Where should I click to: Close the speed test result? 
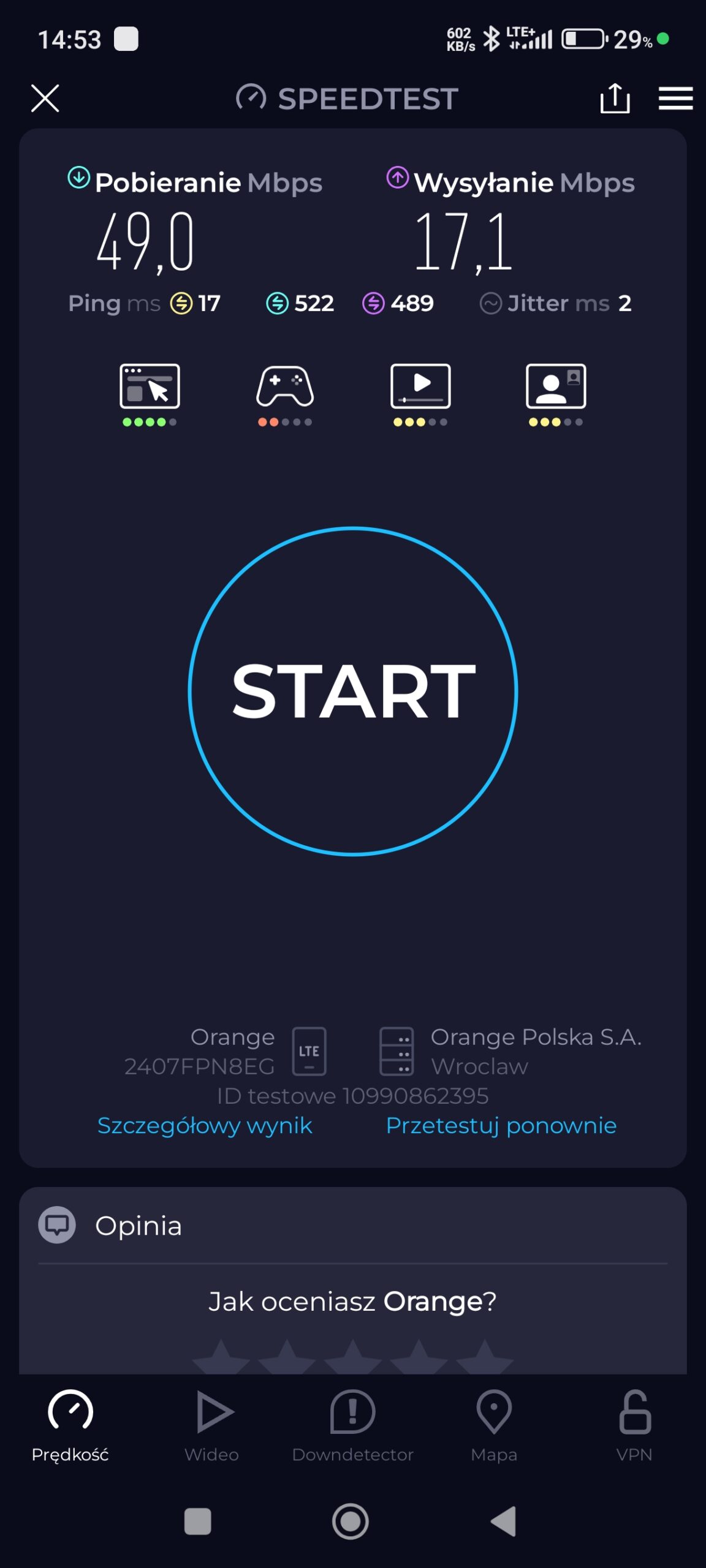point(45,98)
